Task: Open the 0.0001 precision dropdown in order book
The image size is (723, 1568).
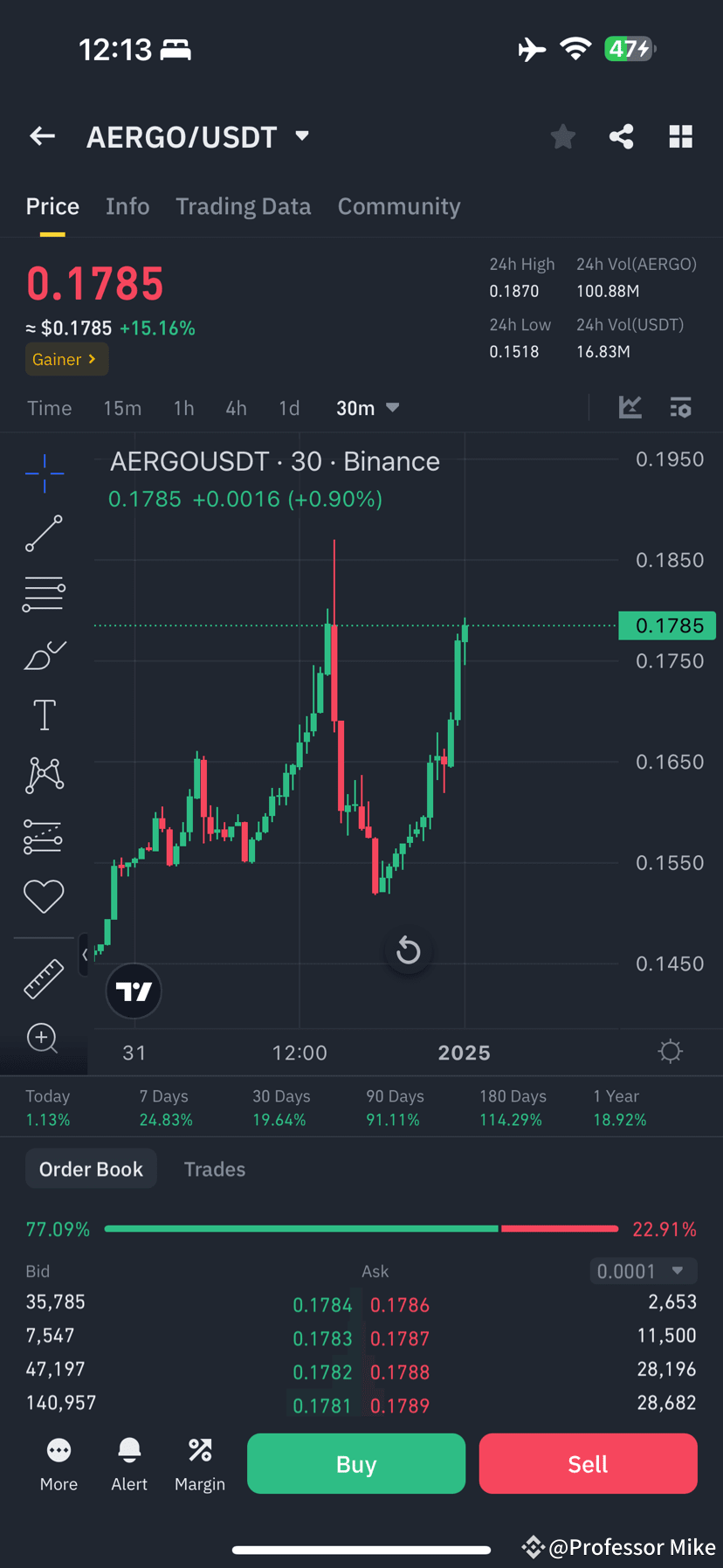Action: [643, 1271]
